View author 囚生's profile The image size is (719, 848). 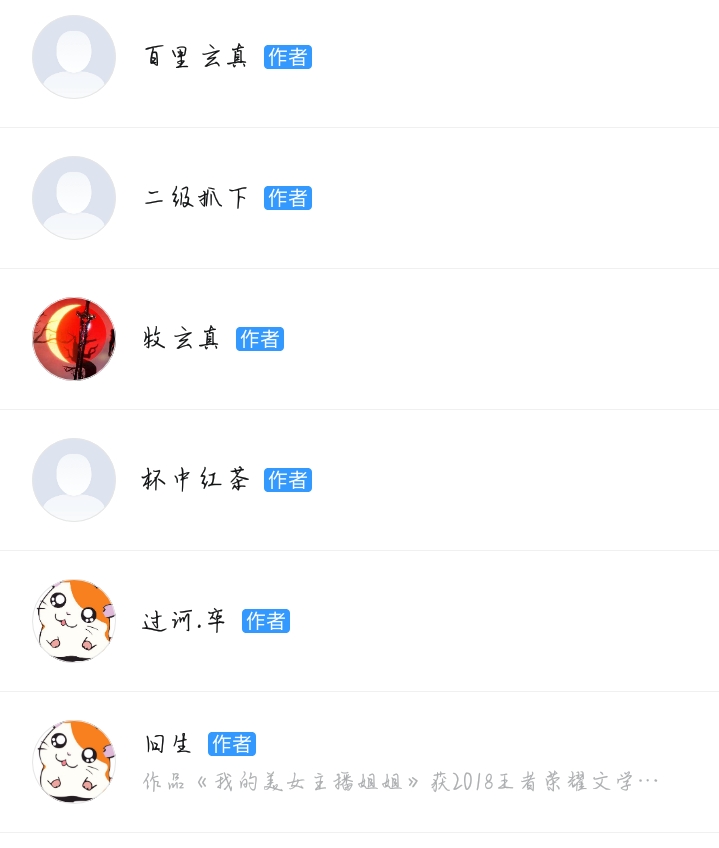pos(168,744)
